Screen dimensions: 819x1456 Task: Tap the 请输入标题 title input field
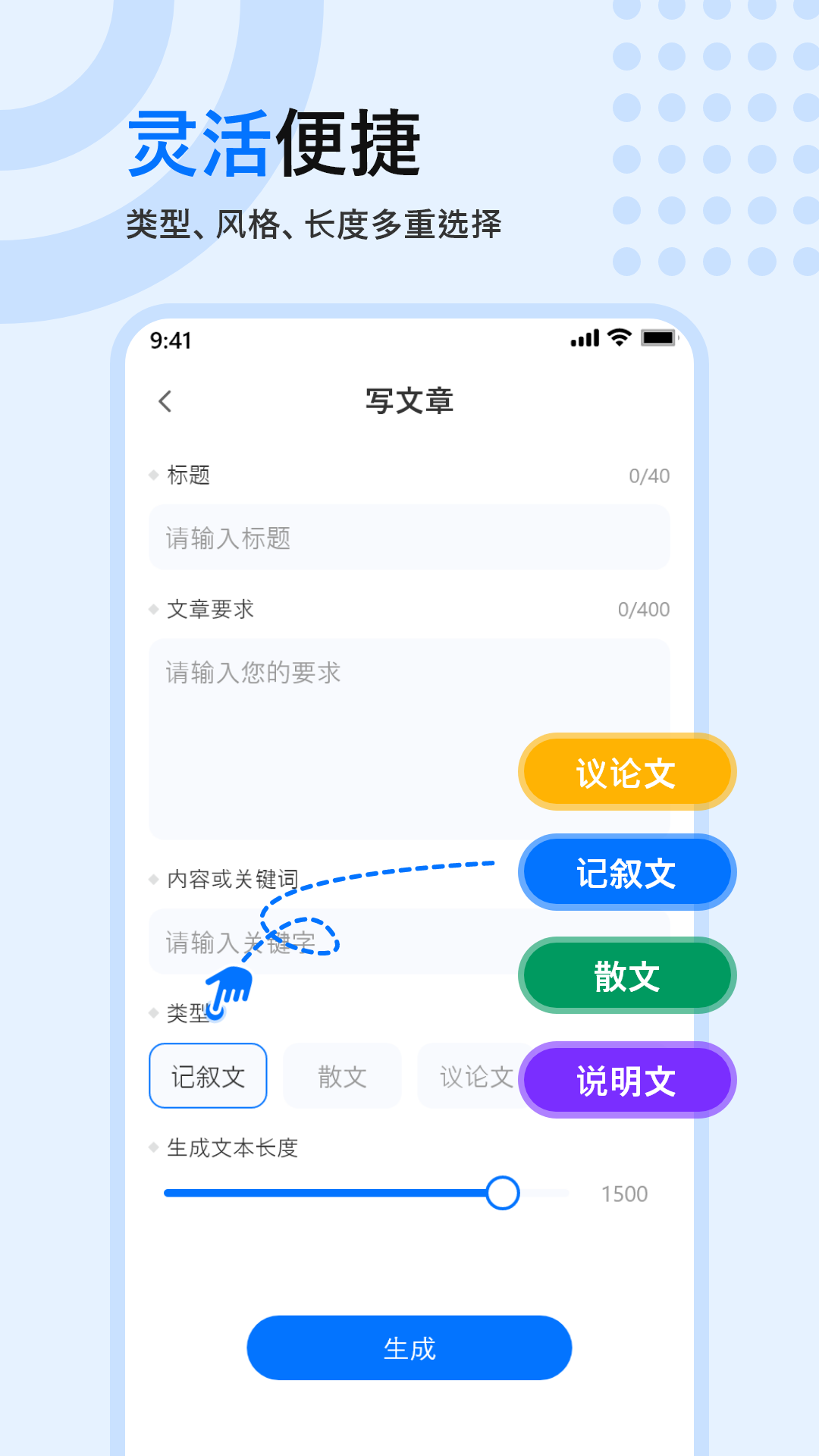[x=409, y=538]
